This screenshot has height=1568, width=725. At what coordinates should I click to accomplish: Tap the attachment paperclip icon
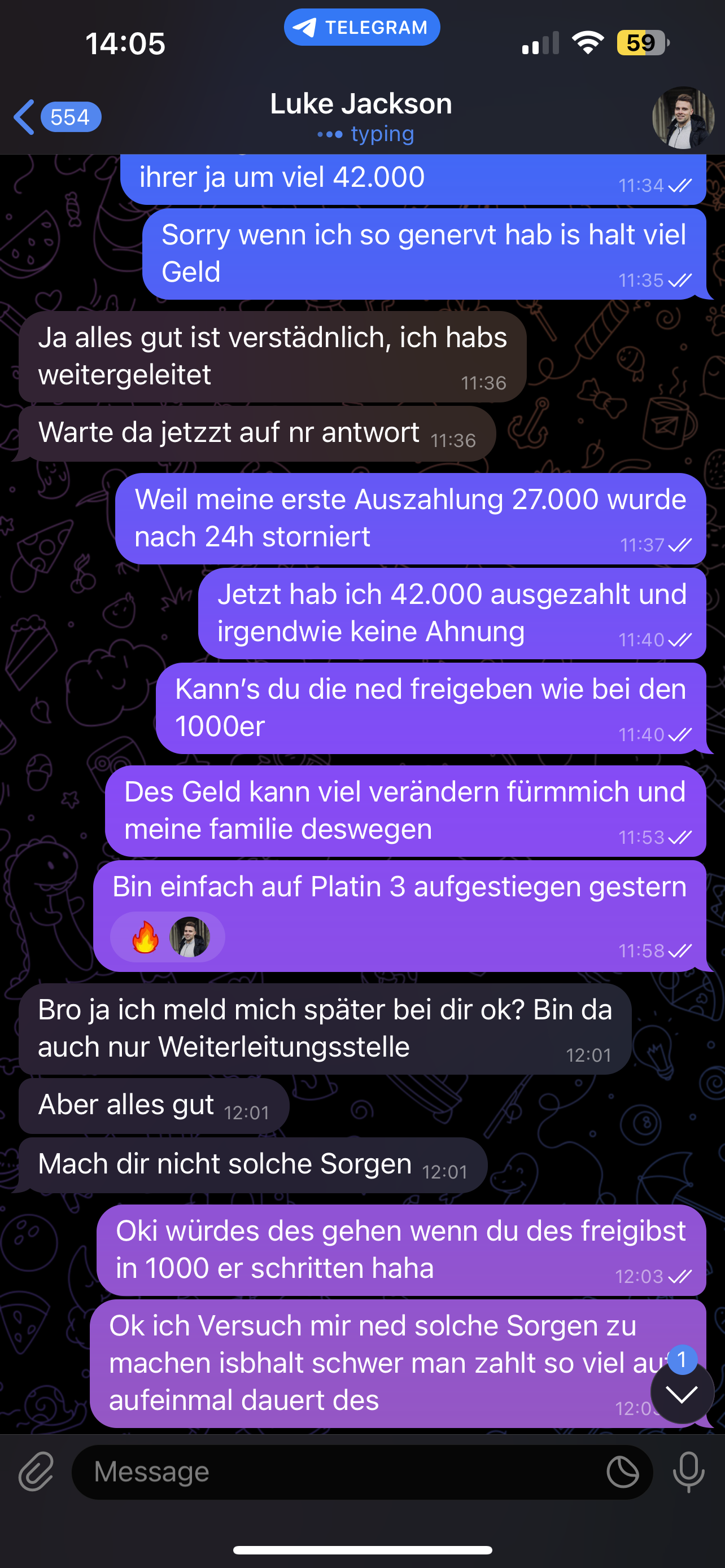tap(36, 1472)
